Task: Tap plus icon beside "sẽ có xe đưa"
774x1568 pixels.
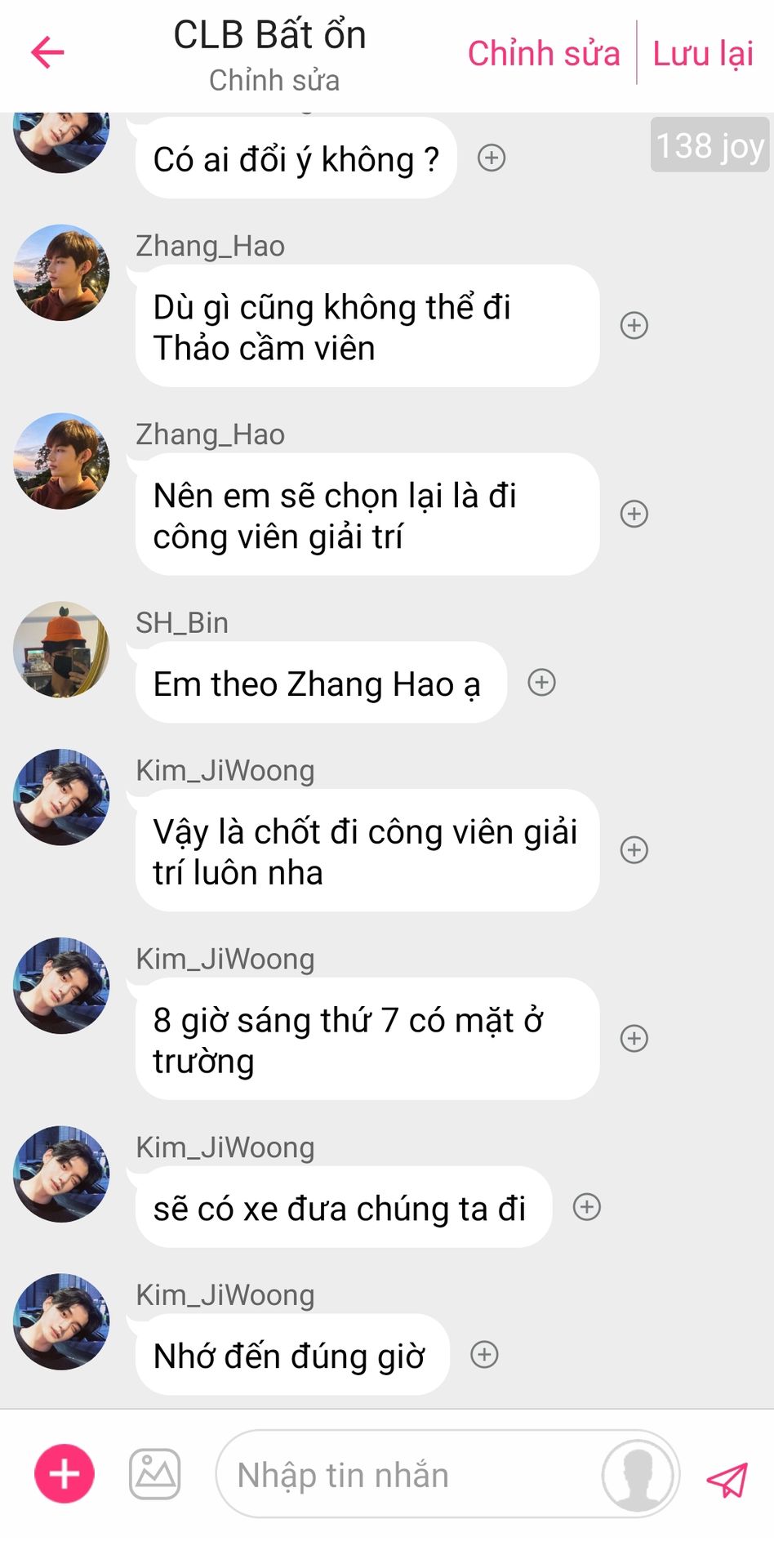Action: [587, 1206]
